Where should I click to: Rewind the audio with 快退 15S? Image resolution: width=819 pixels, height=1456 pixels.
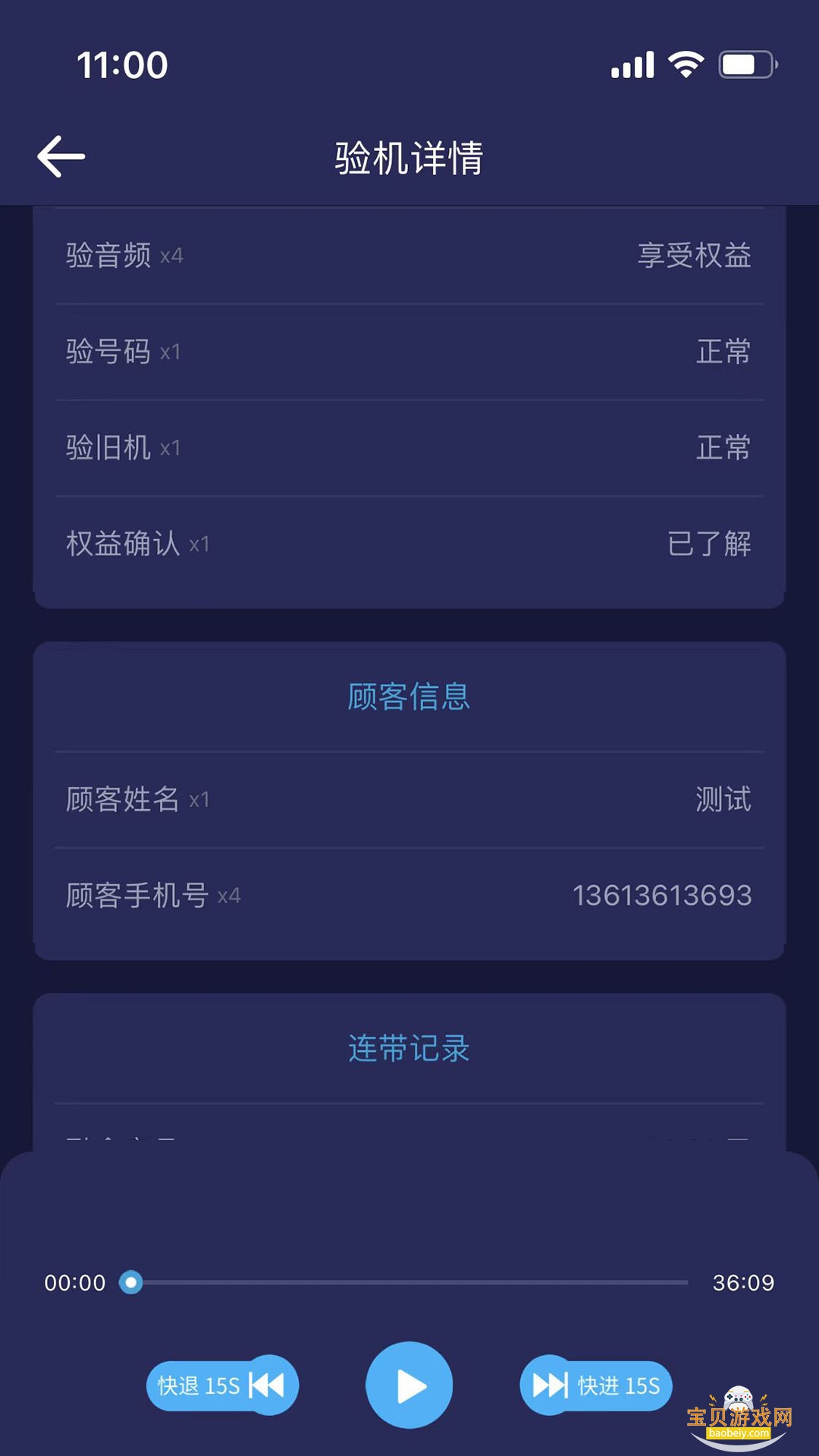coord(222,1385)
